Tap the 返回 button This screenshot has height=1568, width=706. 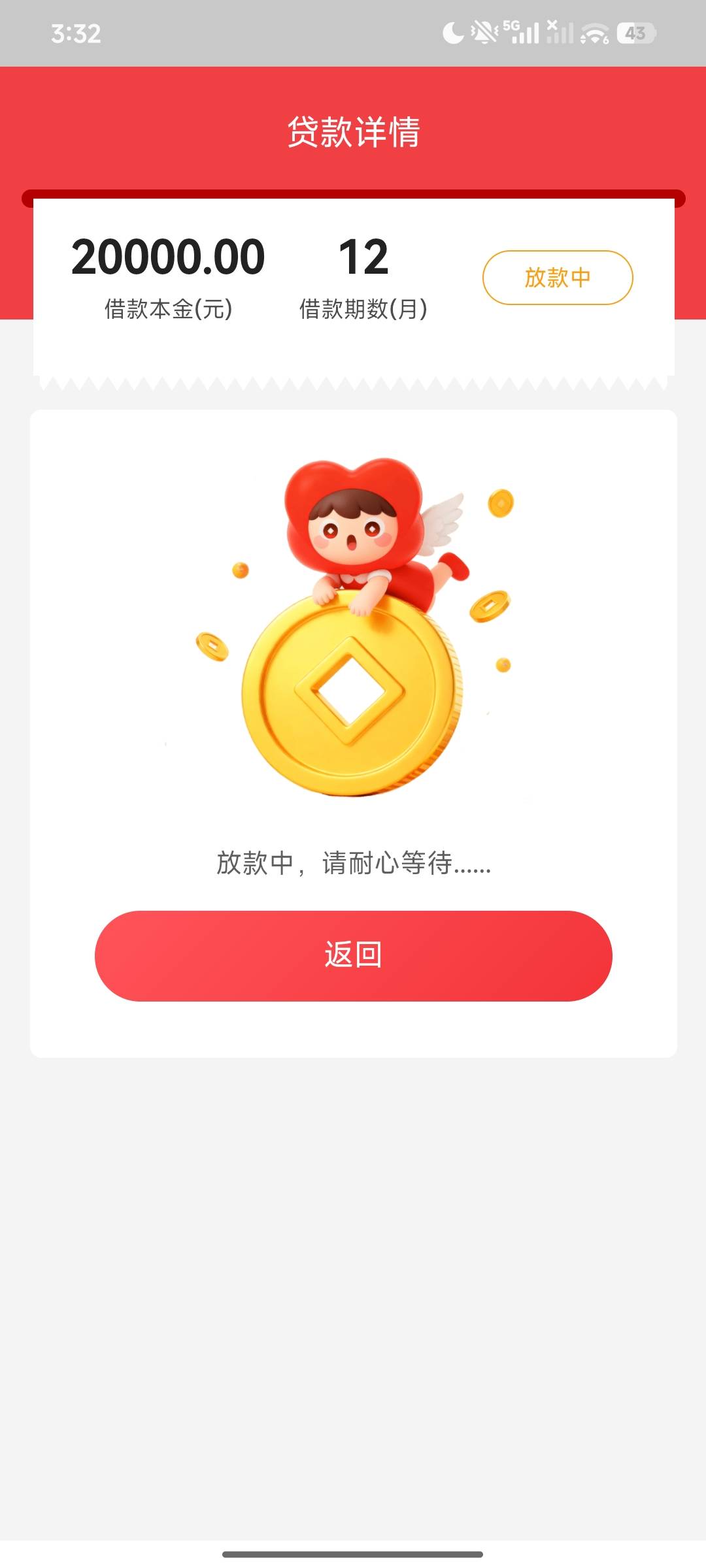click(x=353, y=955)
